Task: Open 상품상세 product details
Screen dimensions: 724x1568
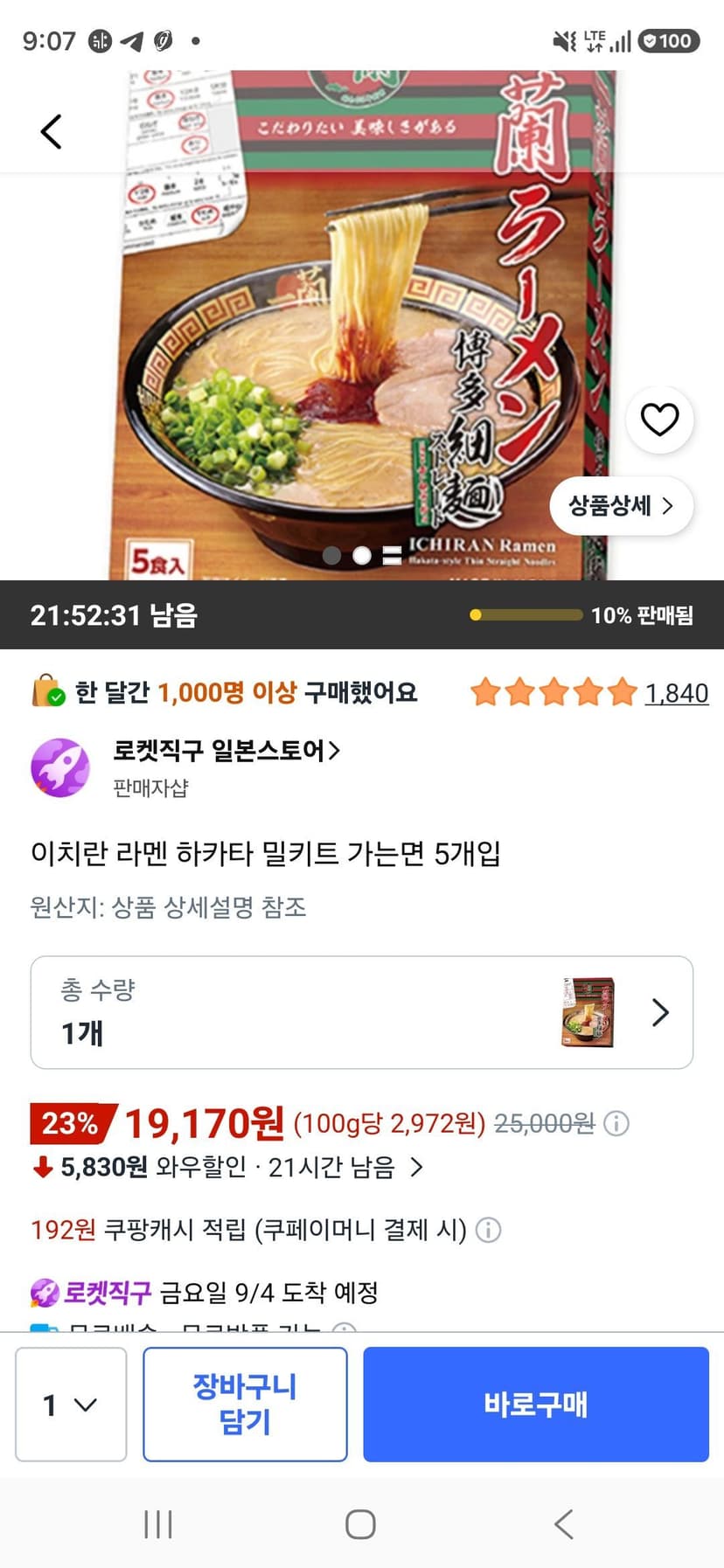Action: pos(621,505)
